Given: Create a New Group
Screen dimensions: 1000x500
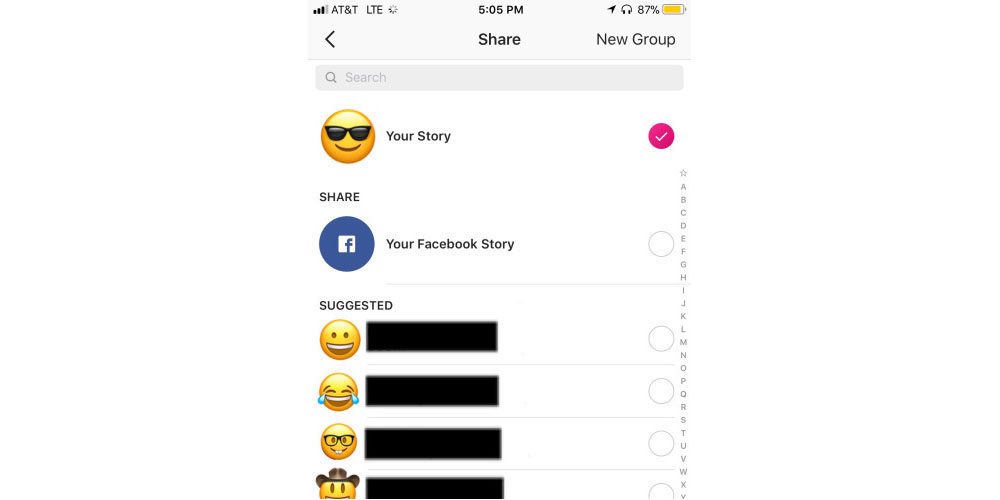Looking at the screenshot, I should (x=635, y=39).
